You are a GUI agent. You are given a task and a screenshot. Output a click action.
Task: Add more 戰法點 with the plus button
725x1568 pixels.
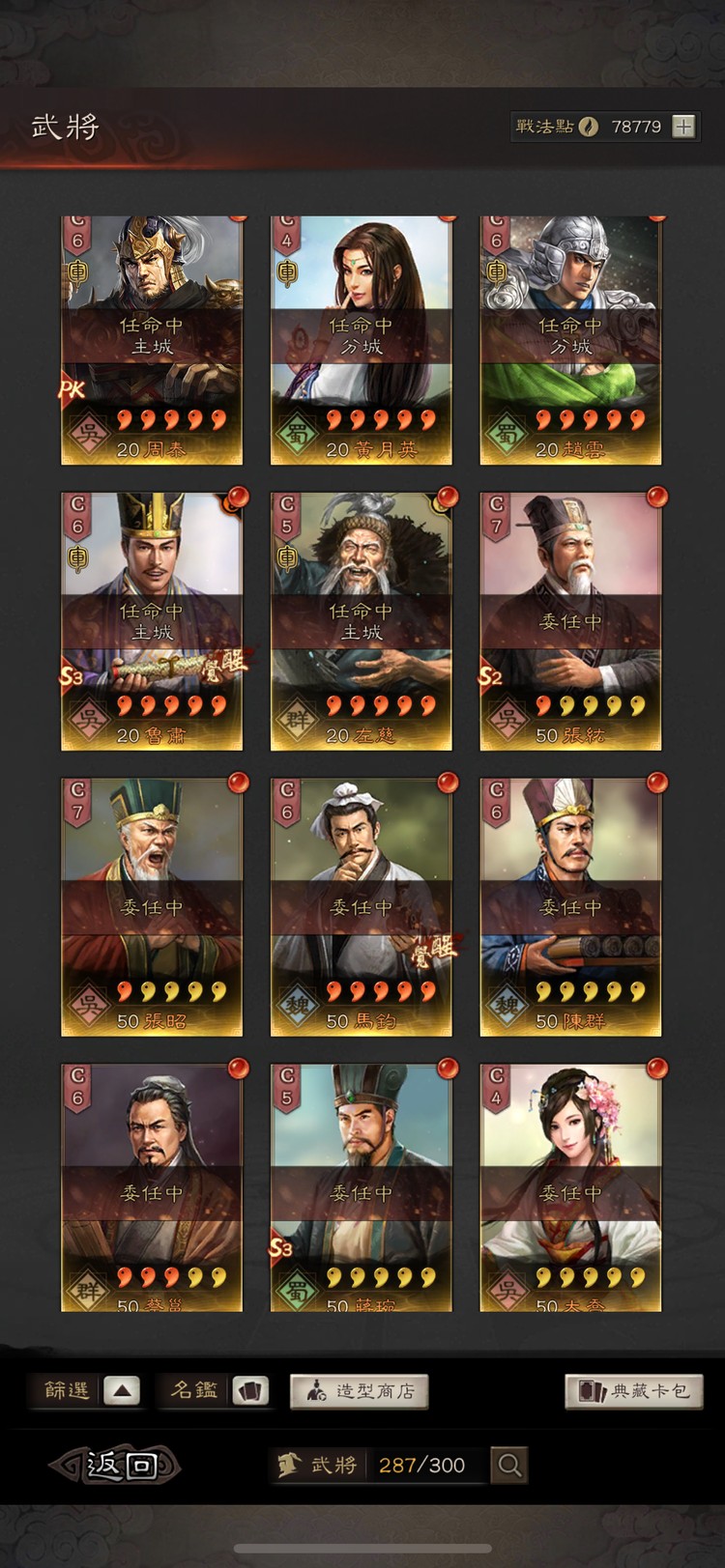(683, 127)
